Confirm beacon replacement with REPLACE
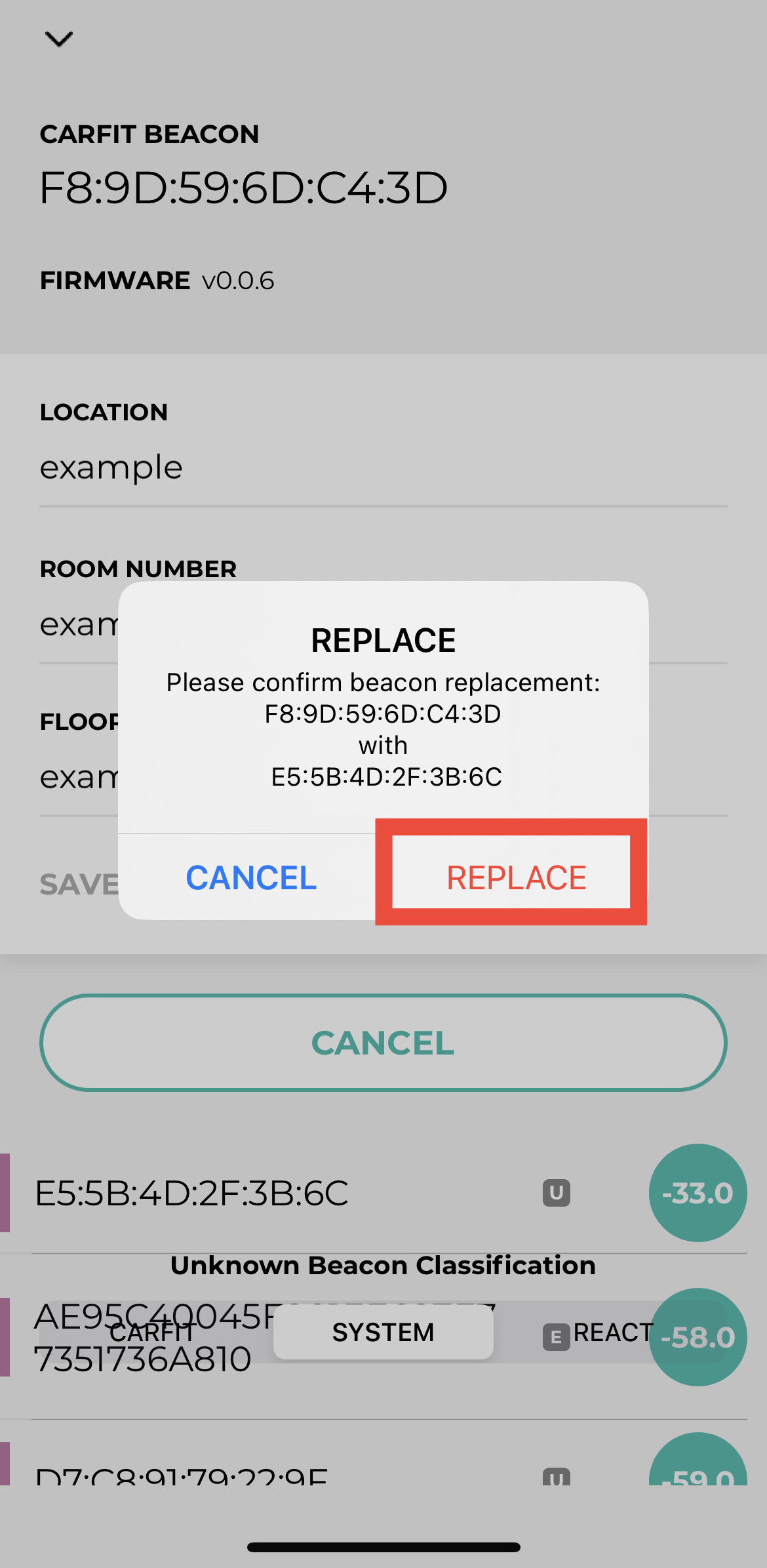 point(515,877)
